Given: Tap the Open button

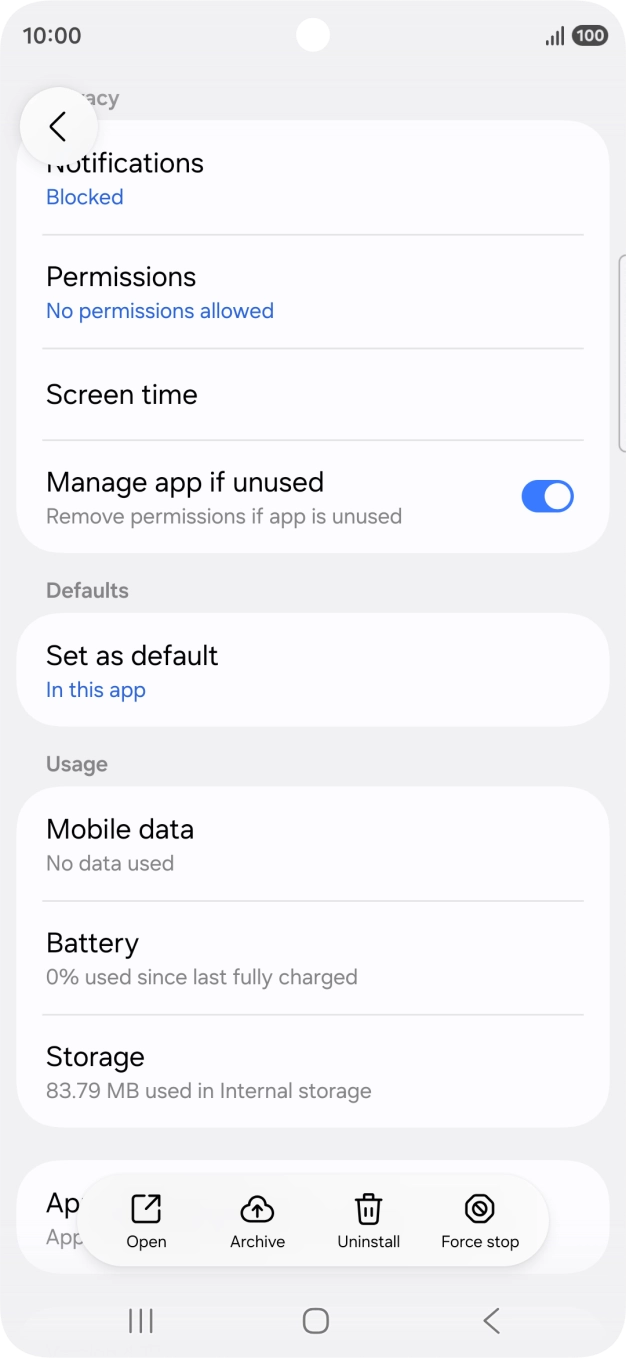Looking at the screenshot, I should [146, 1221].
